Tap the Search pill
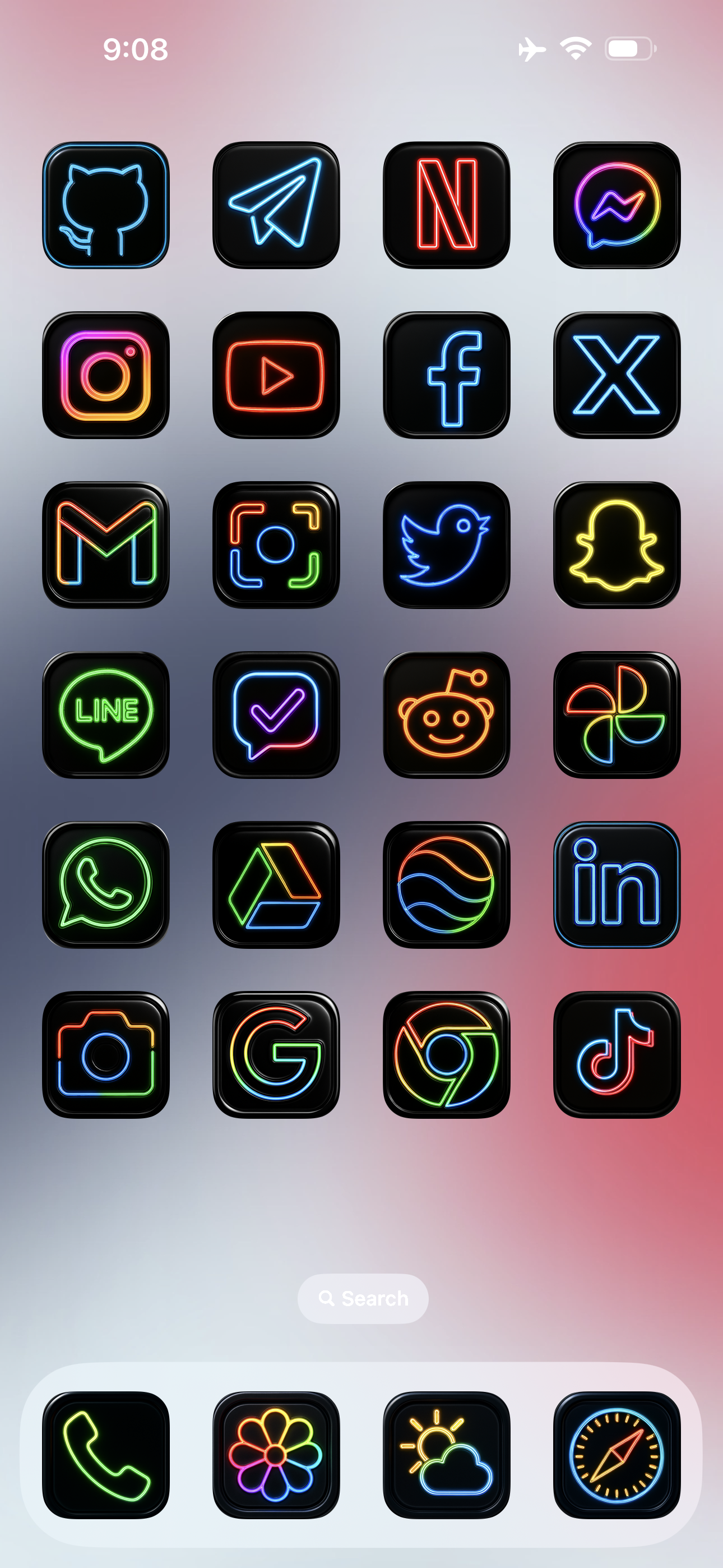This screenshot has width=723, height=1568. (363, 1298)
